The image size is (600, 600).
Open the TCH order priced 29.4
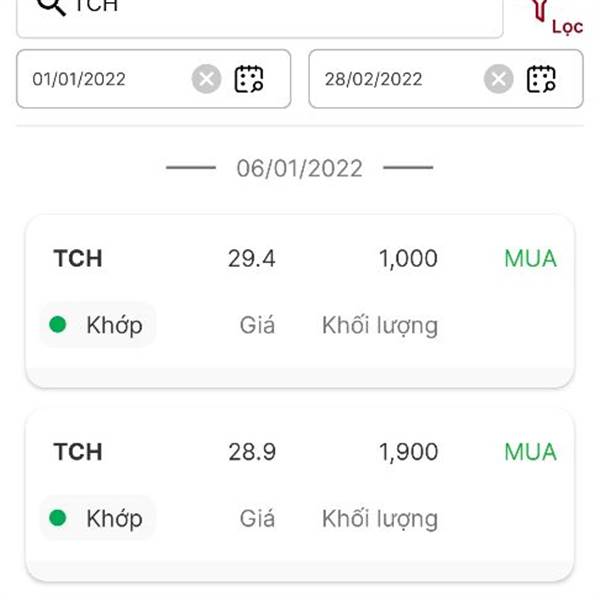(x=300, y=300)
